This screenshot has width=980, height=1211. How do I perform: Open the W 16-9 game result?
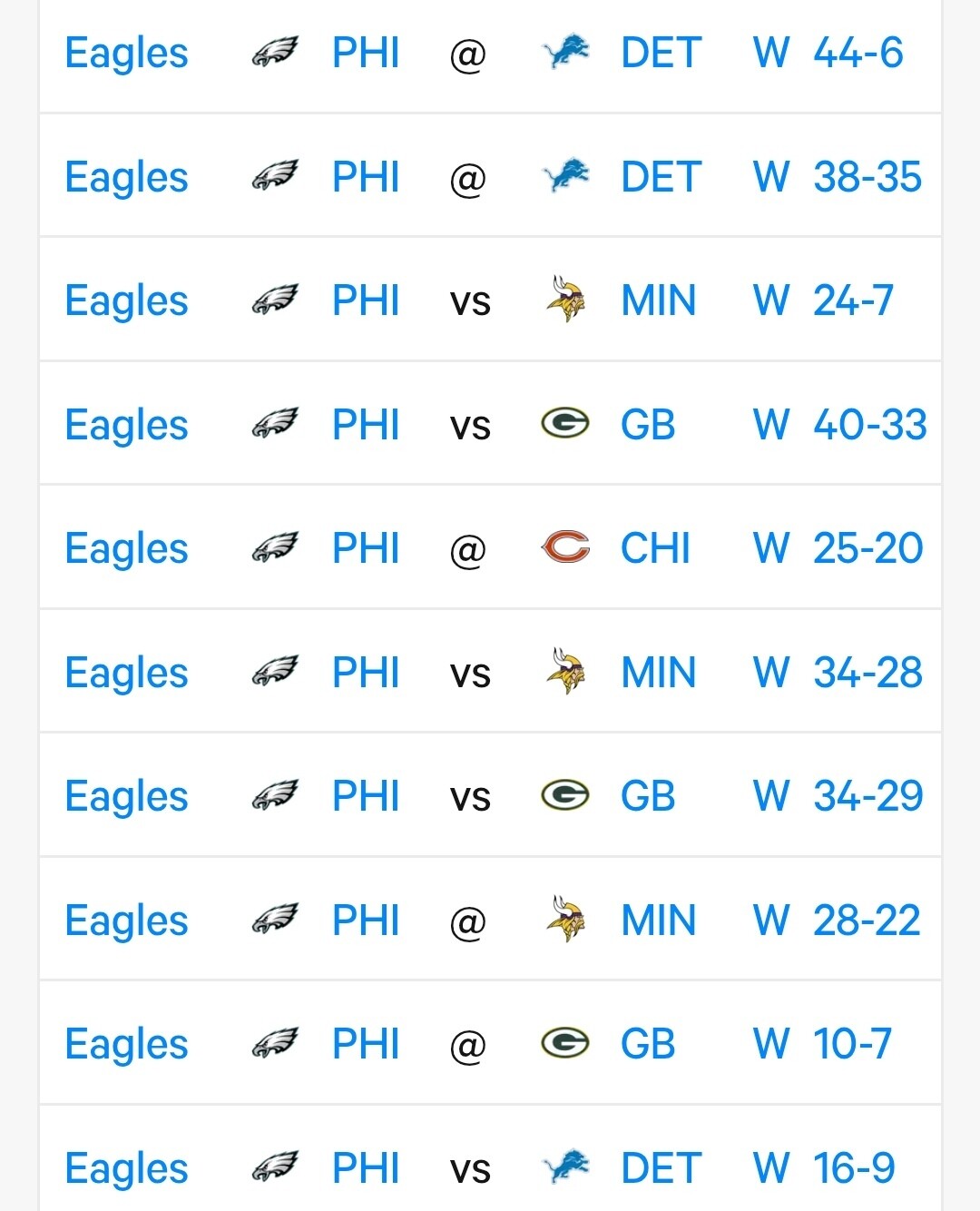click(824, 1168)
